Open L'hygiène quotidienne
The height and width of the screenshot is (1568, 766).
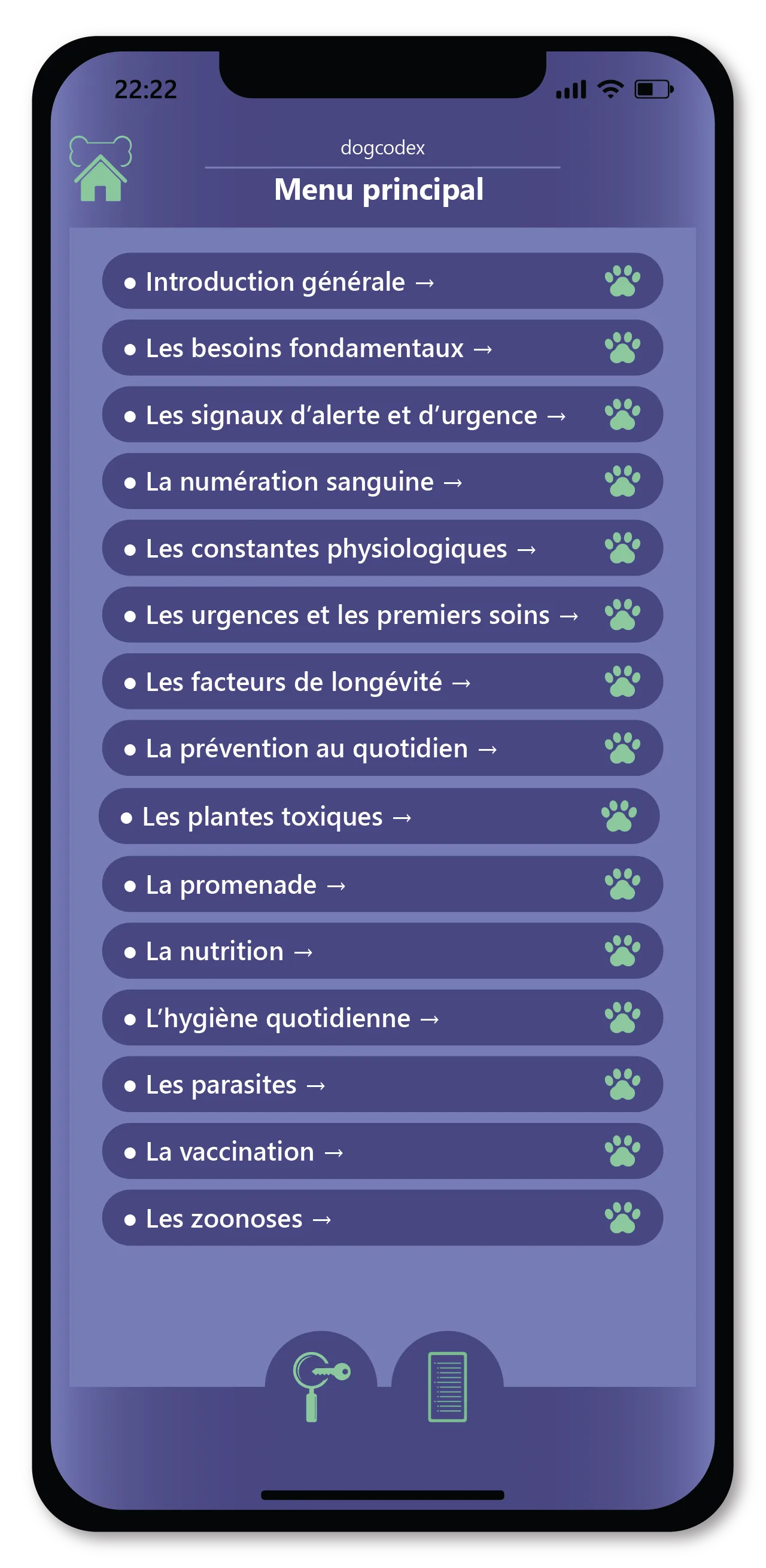click(382, 1018)
